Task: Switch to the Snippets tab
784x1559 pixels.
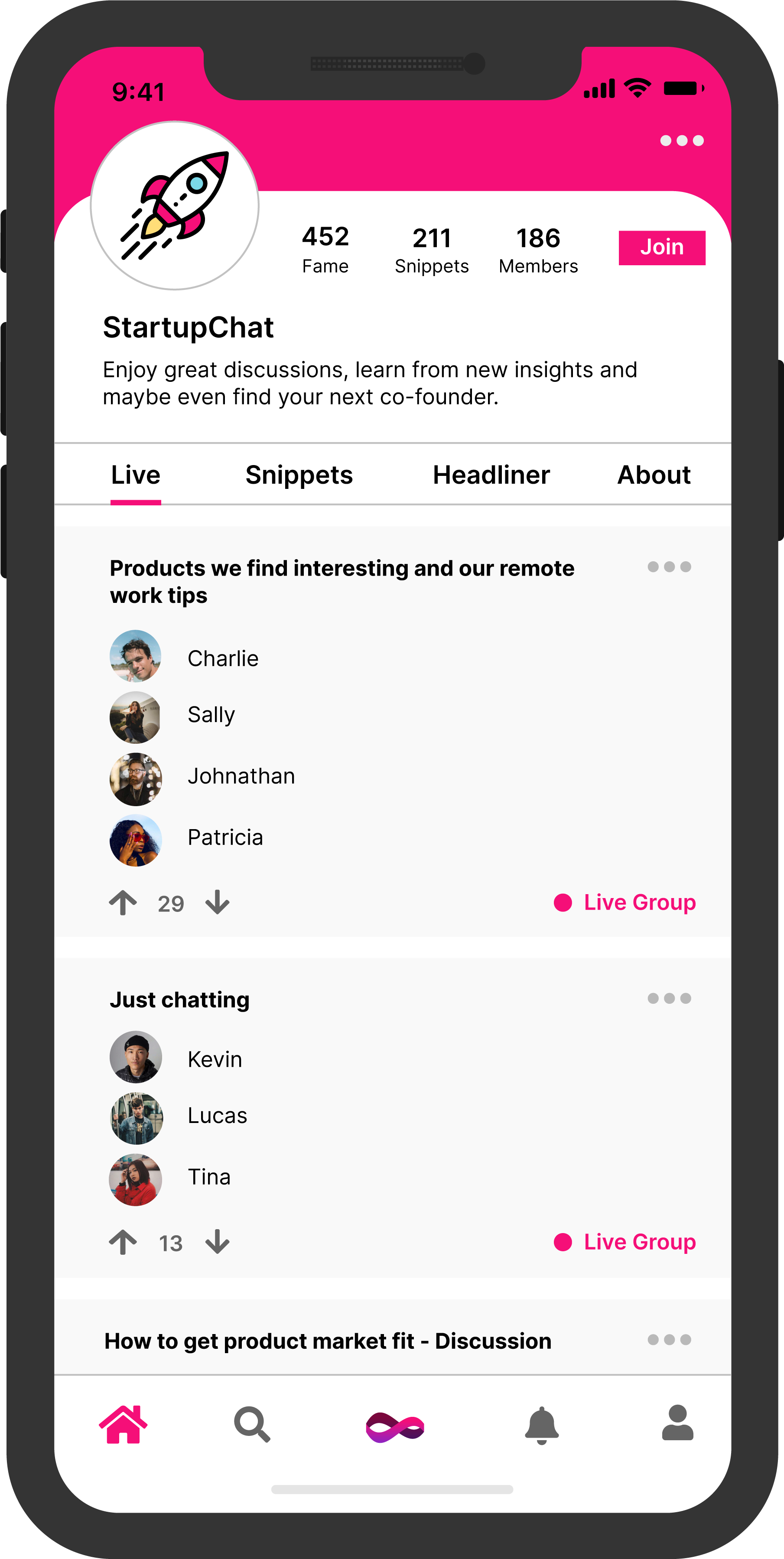Action: point(299,475)
